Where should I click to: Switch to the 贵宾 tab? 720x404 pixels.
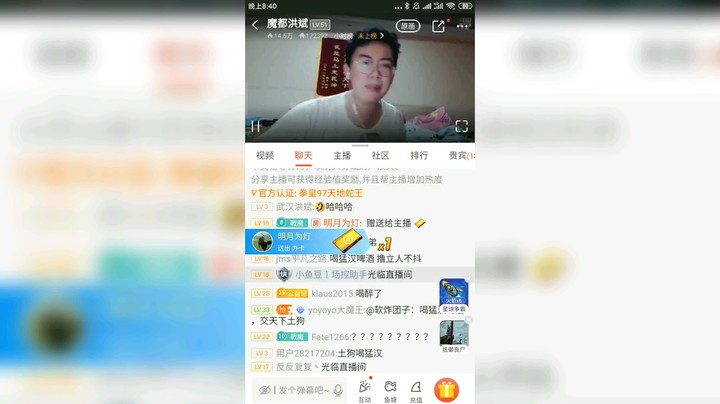point(458,156)
